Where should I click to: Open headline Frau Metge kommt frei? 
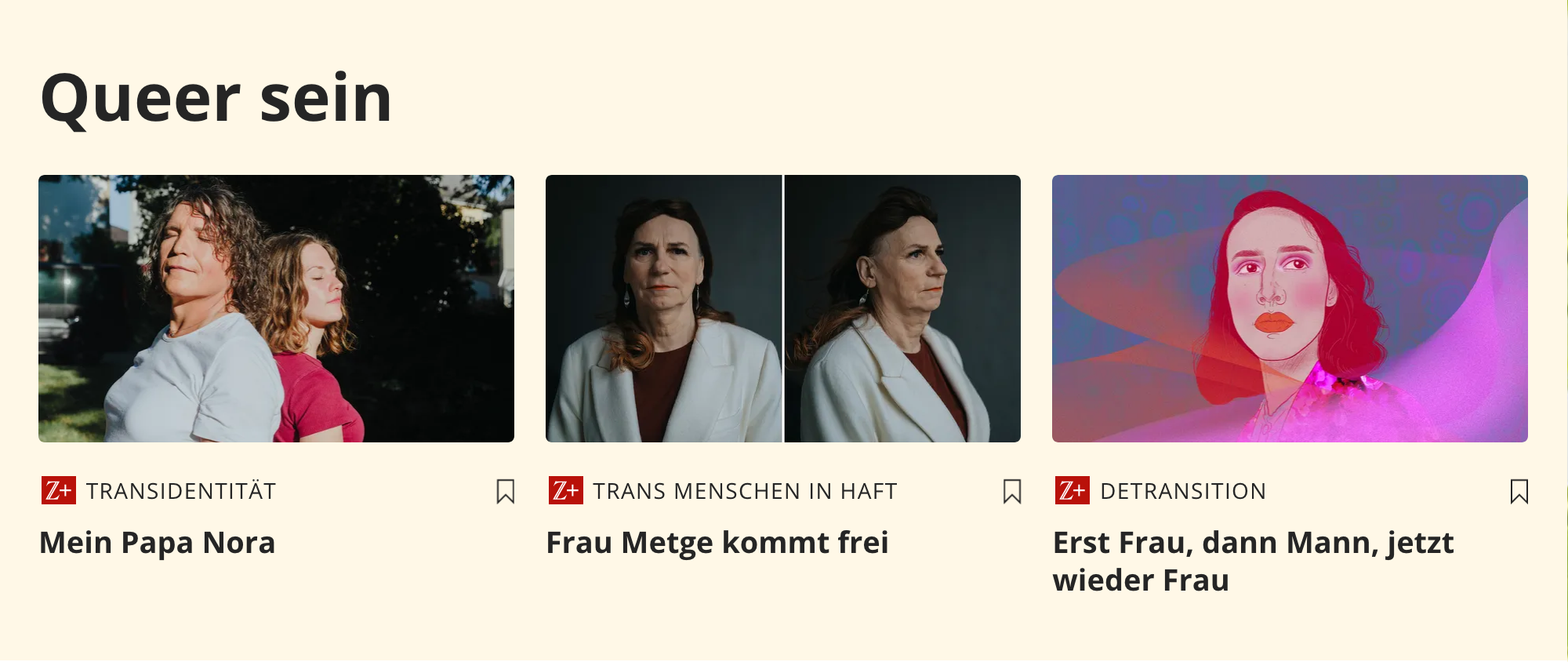point(717,543)
